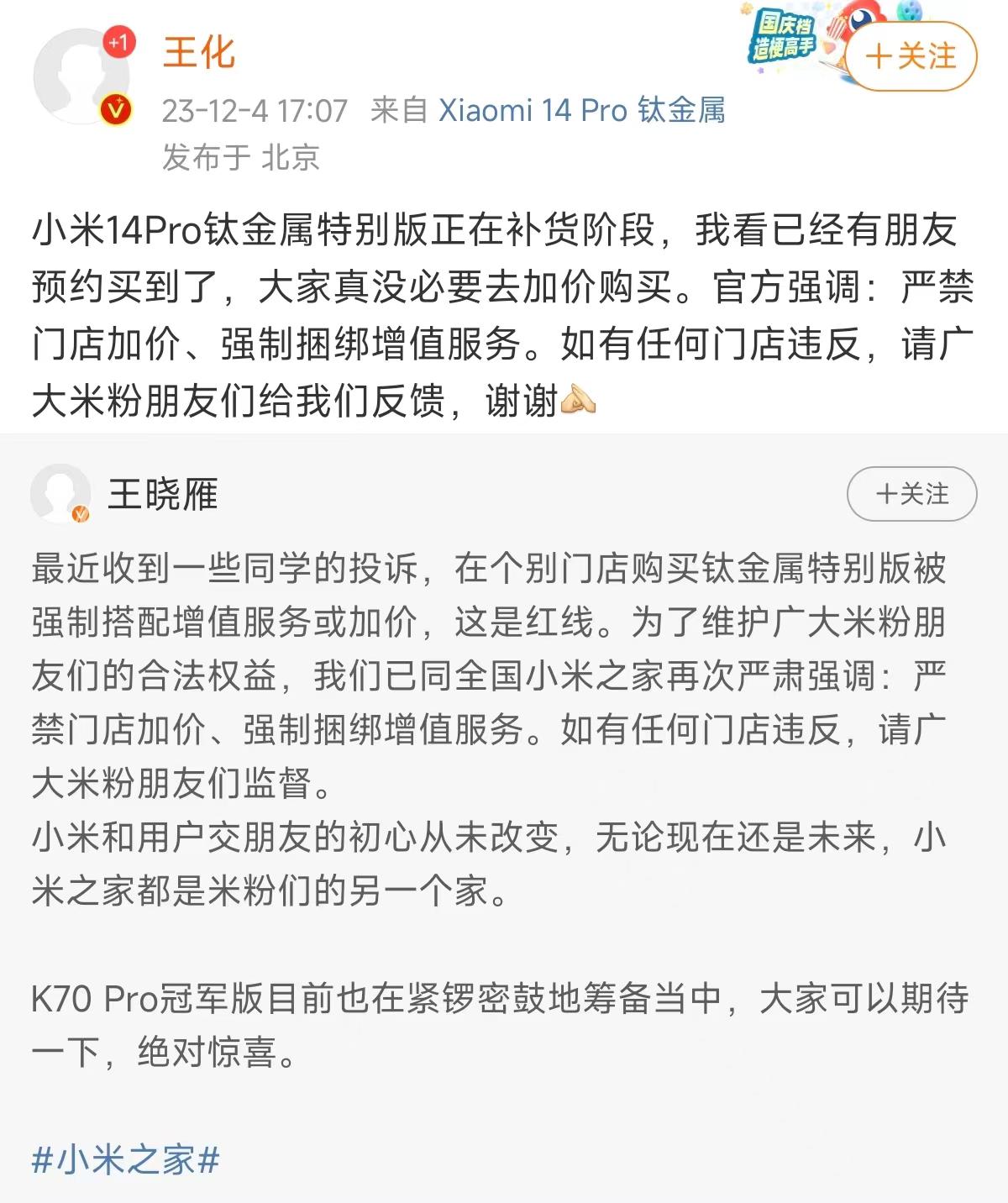Open 王化's profile avatar
1008x1203 pixels.
(81, 77)
